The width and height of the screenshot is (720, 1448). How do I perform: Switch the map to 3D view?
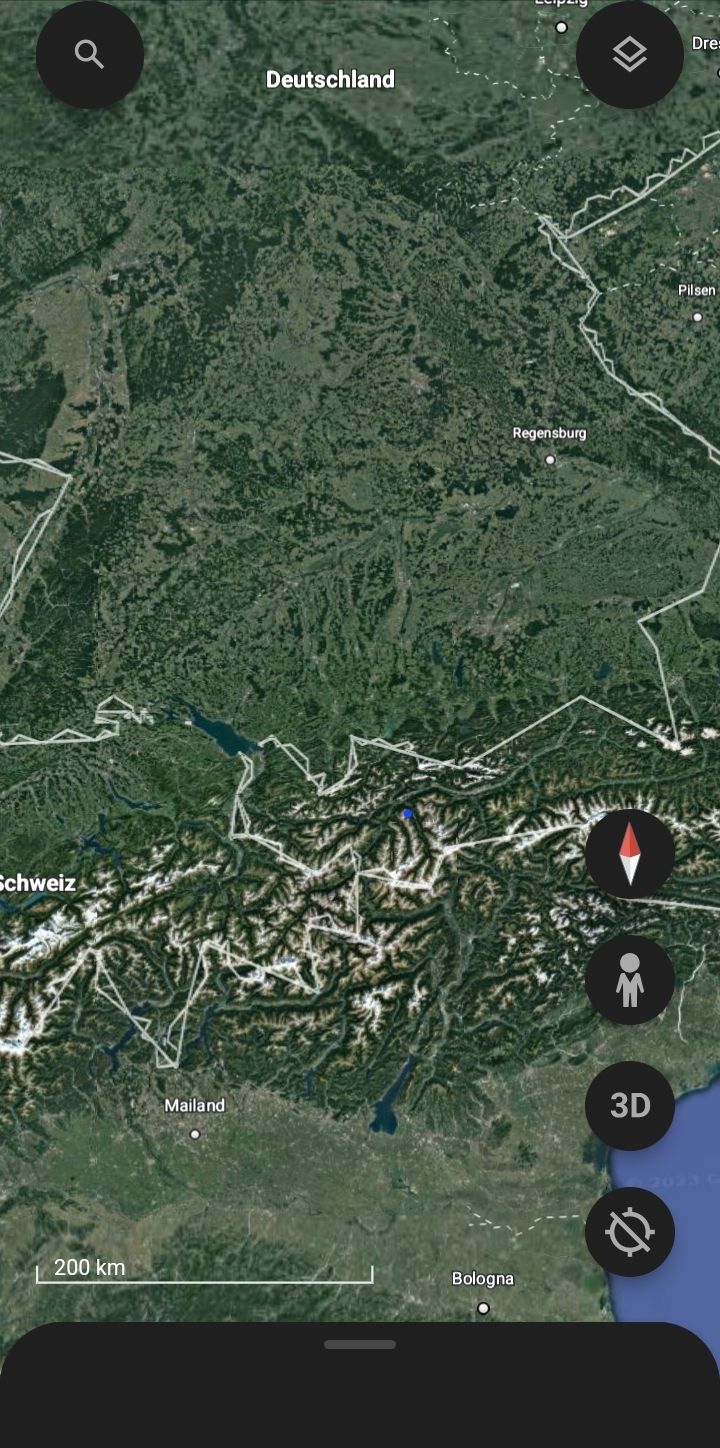click(x=629, y=1106)
